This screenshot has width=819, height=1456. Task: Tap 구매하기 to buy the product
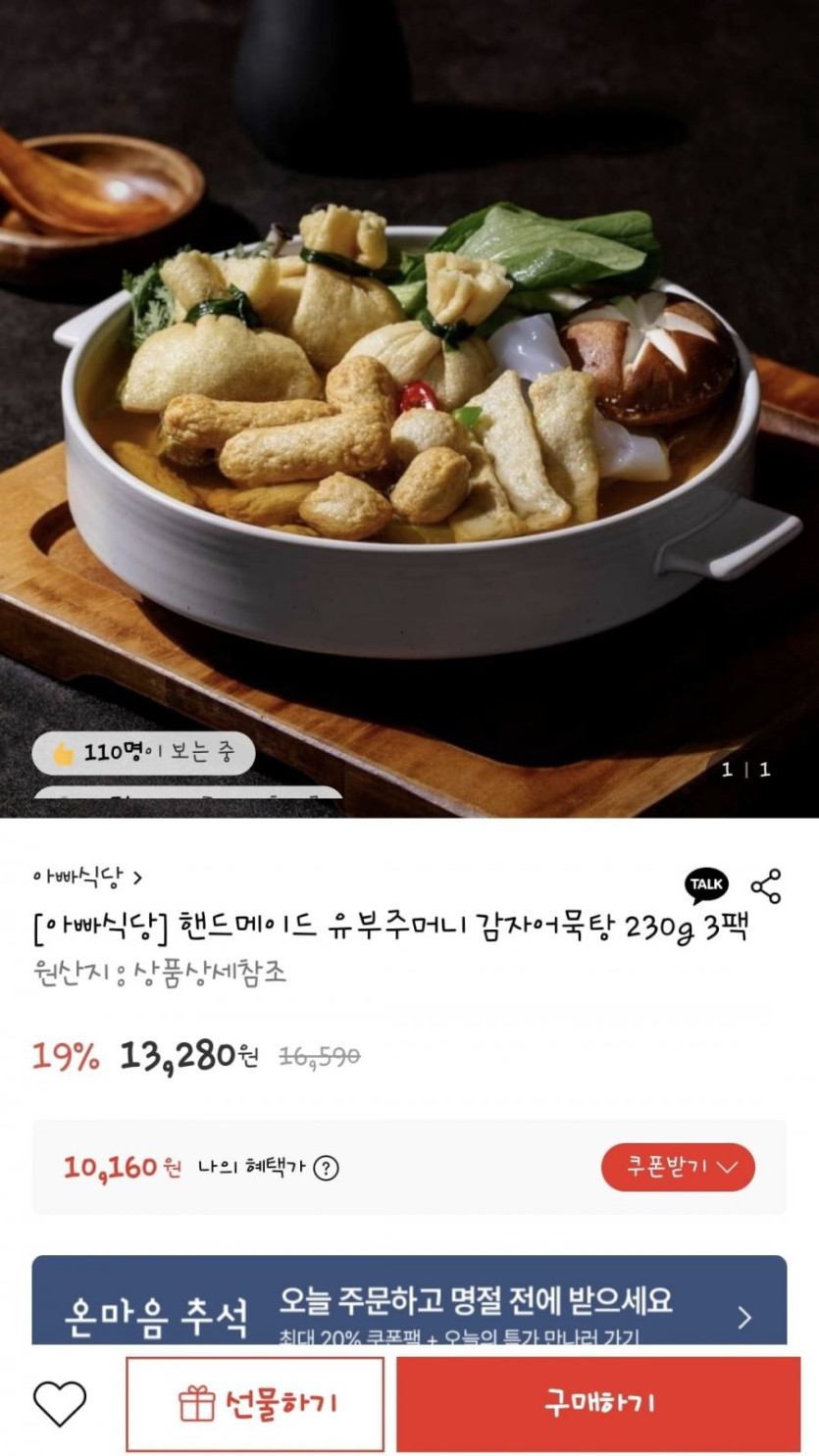pos(598,1404)
